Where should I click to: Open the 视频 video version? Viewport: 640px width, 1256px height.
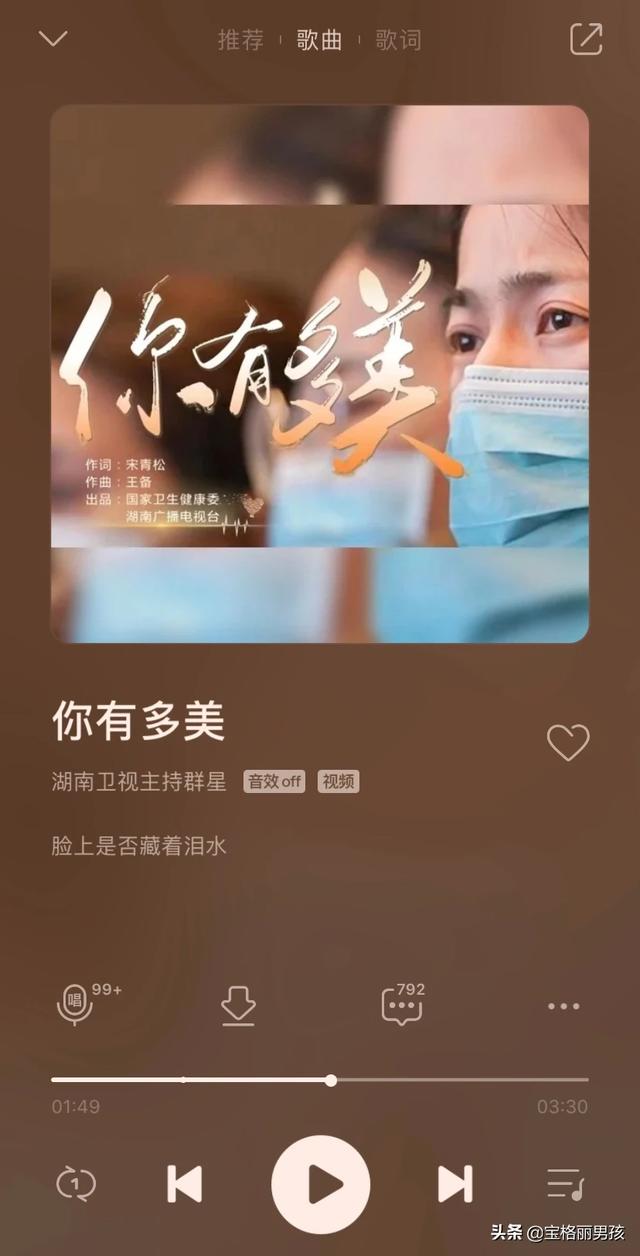pos(339,782)
